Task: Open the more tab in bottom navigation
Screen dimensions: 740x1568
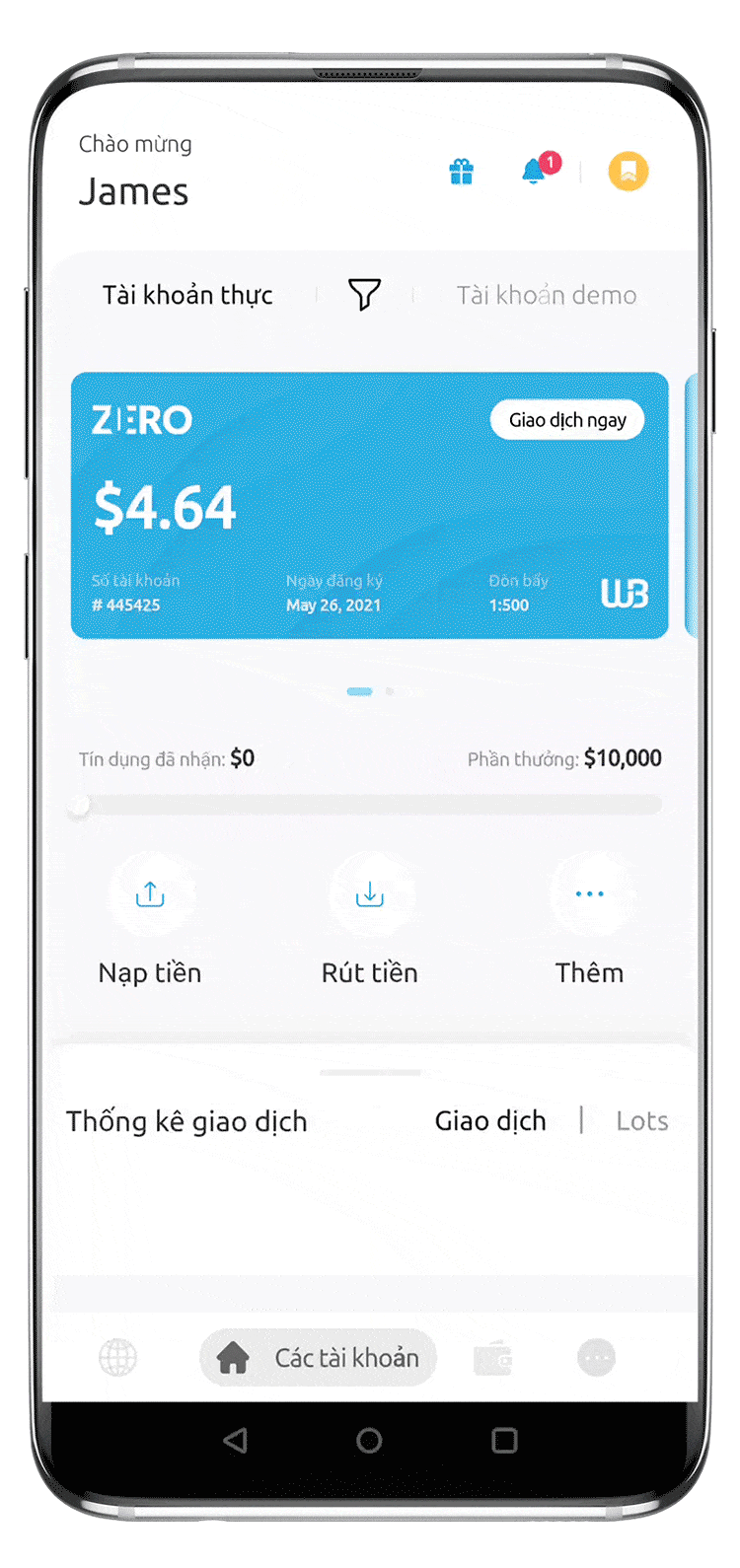Action: pyautogui.click(x=596, y=1358)
